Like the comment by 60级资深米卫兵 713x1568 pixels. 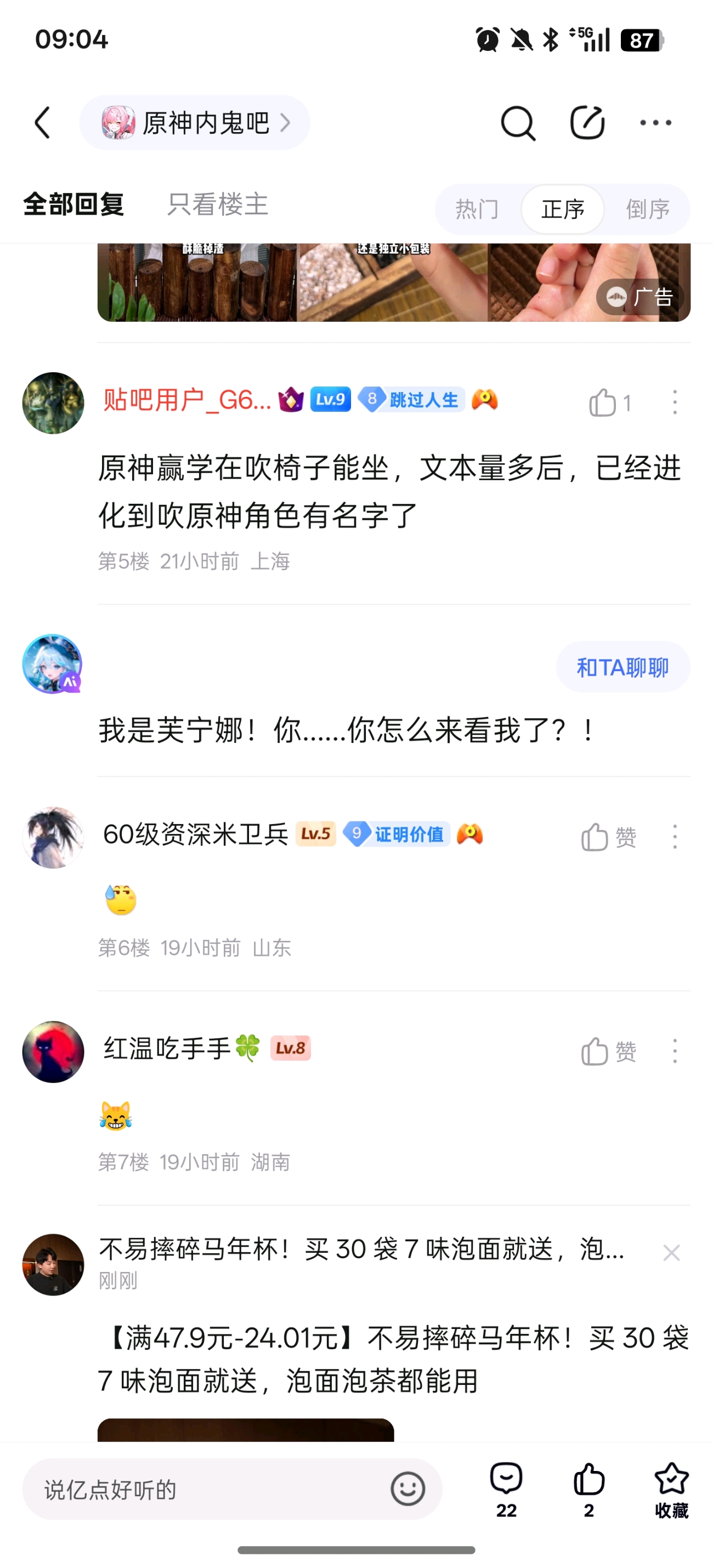[x=608, y=837]
